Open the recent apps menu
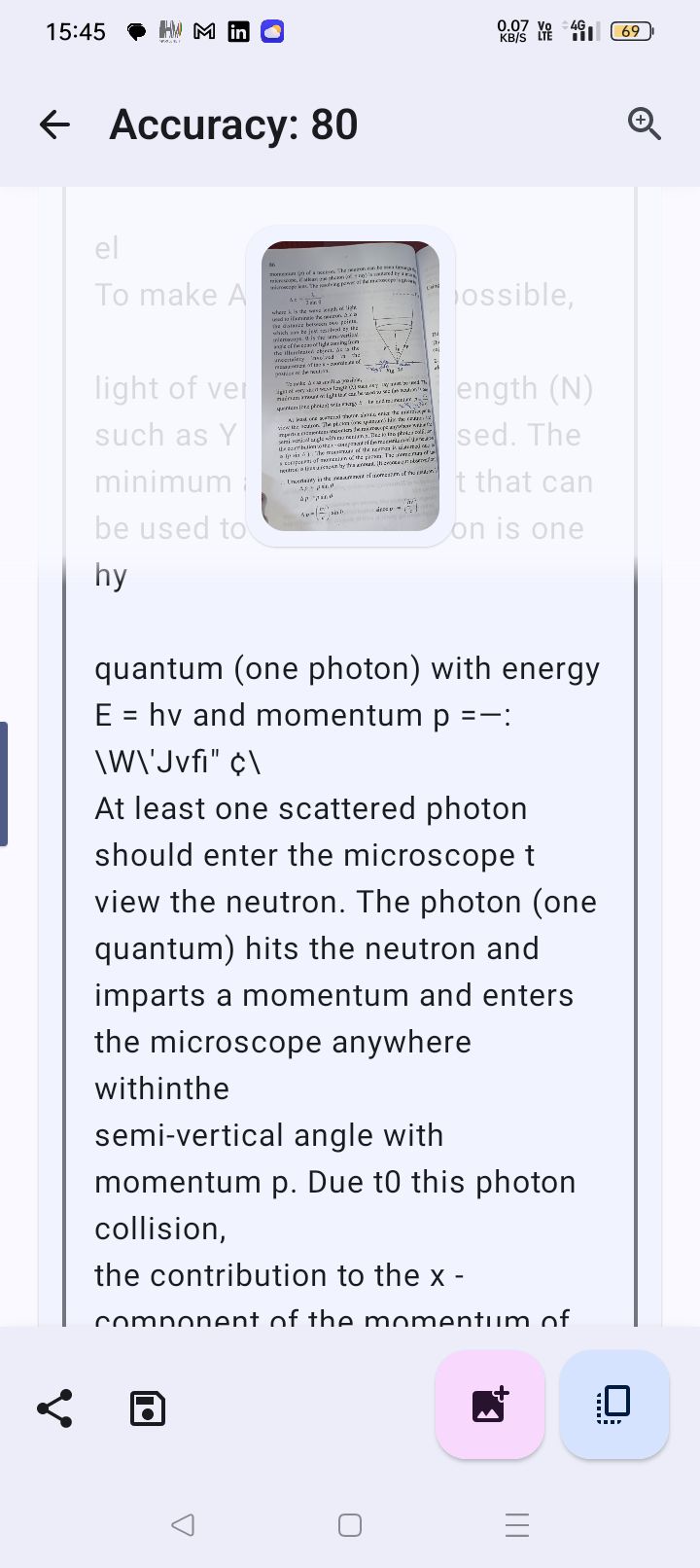700x1568 pixels. coord(517,1524)
